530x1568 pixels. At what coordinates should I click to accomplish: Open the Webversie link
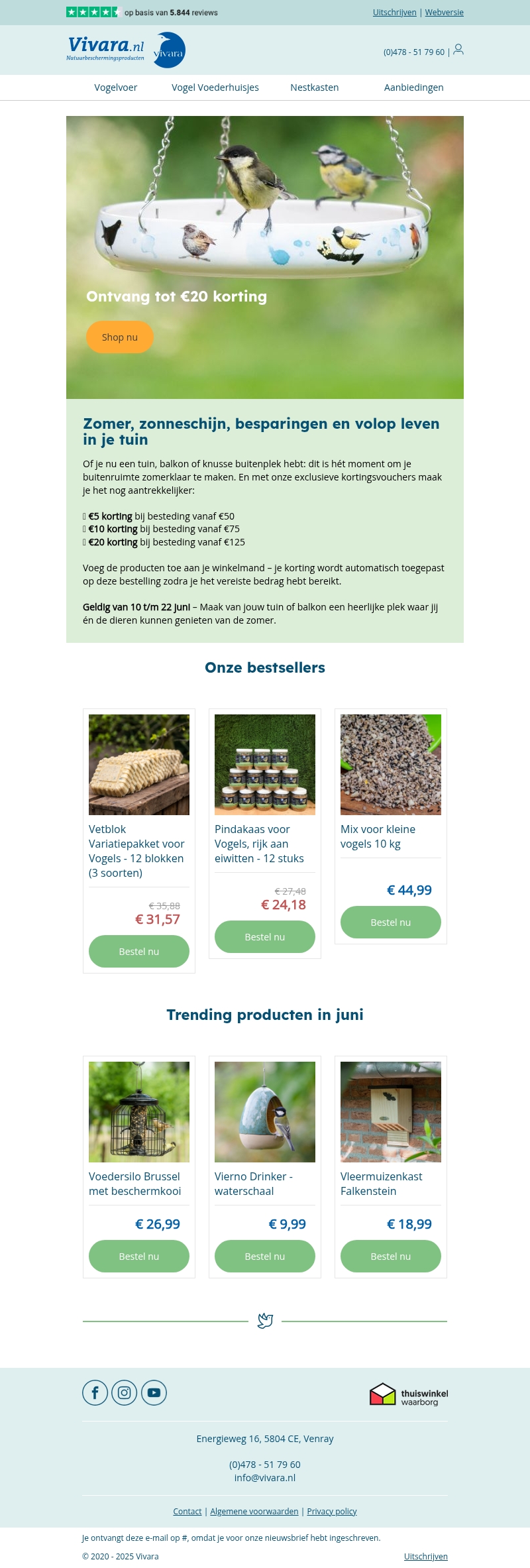click(444, 13)
